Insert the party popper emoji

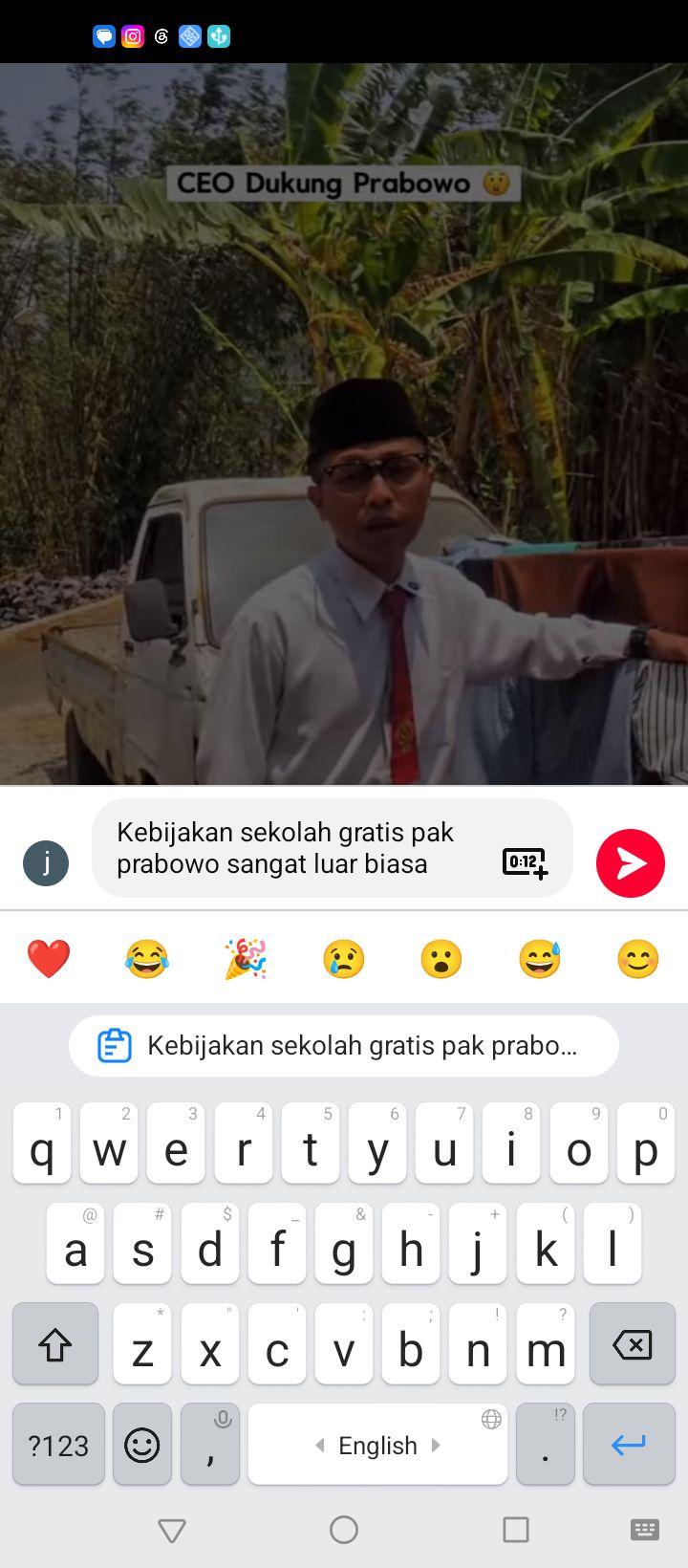tap(246, 958)
